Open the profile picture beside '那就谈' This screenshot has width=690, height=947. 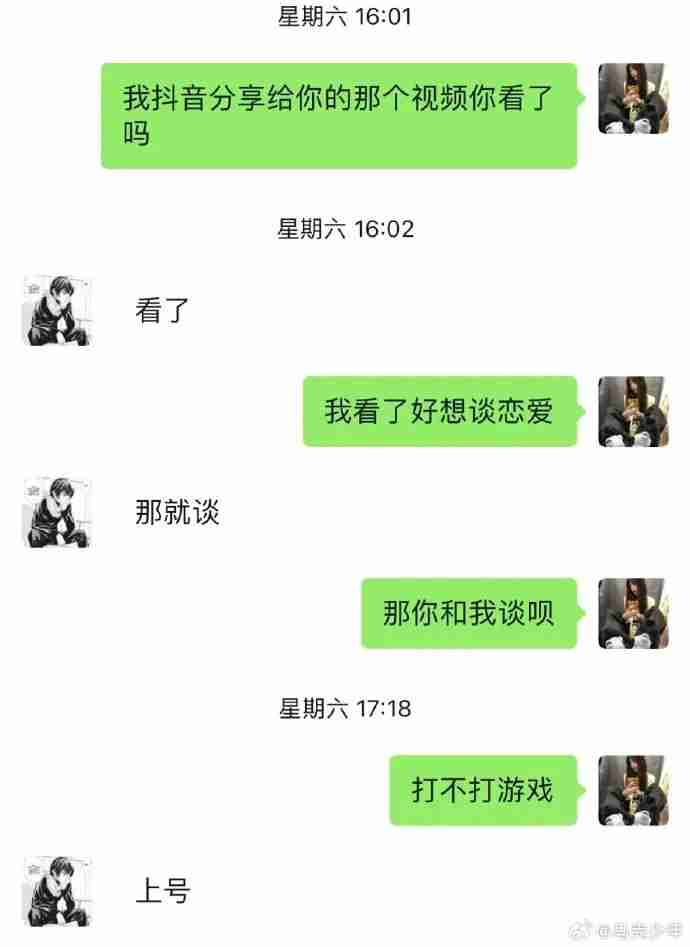[x=57, y=512]
